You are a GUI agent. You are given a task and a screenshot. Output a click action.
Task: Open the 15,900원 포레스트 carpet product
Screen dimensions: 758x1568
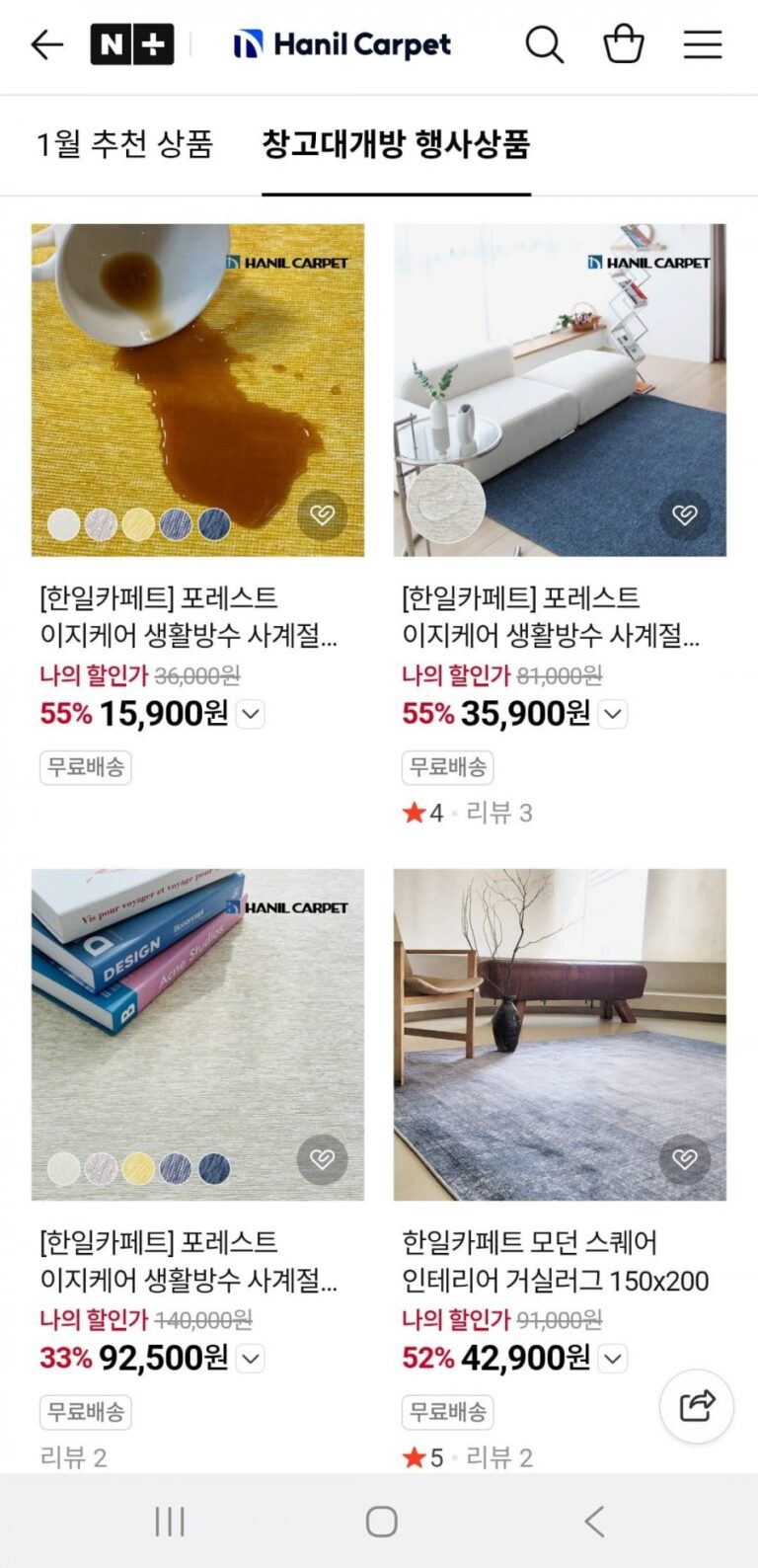197,390
